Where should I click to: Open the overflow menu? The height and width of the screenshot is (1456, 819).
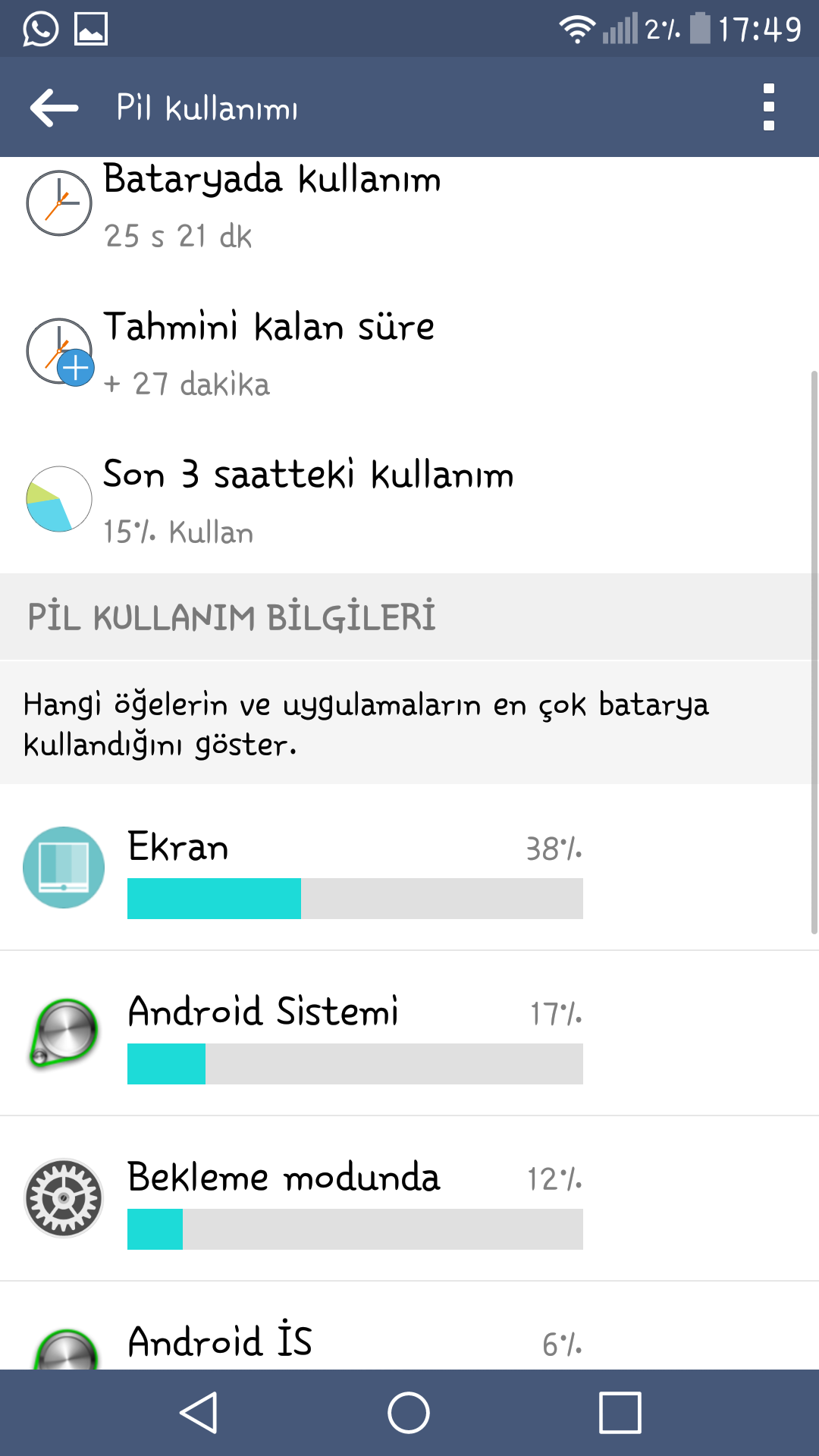768,107
